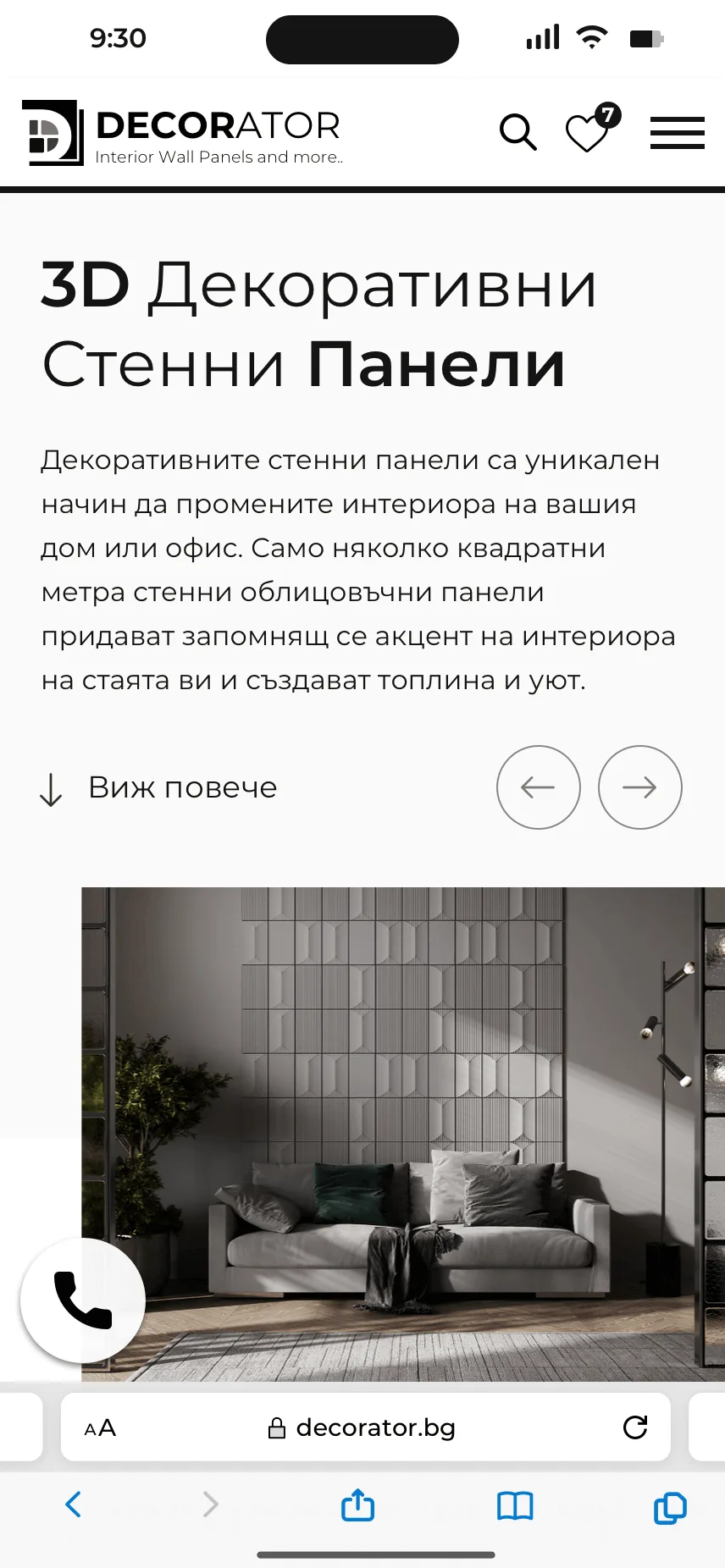Tap the Виж повече link
This screenshot has height=1568, width=725.
coord(182,787)
